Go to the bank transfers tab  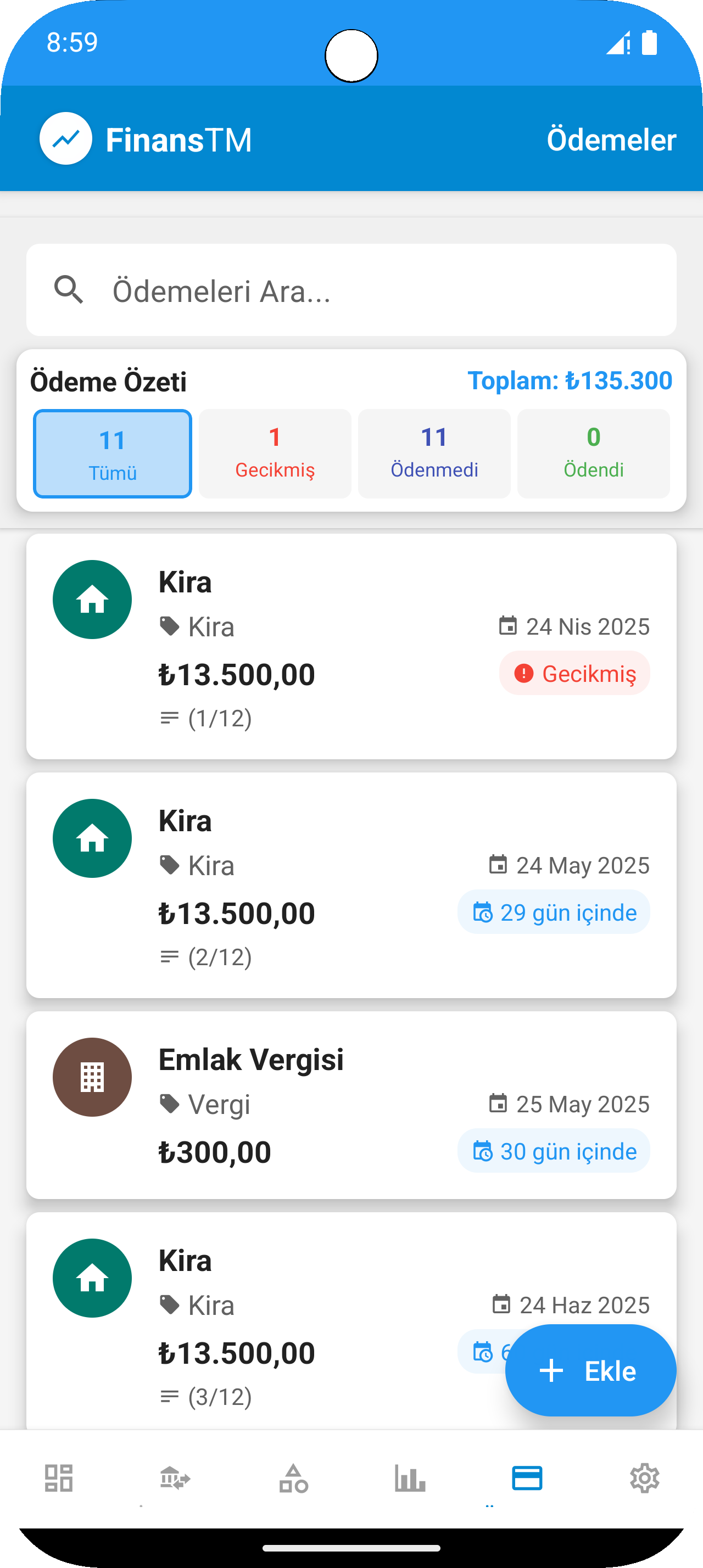[x=175, y=1478]
